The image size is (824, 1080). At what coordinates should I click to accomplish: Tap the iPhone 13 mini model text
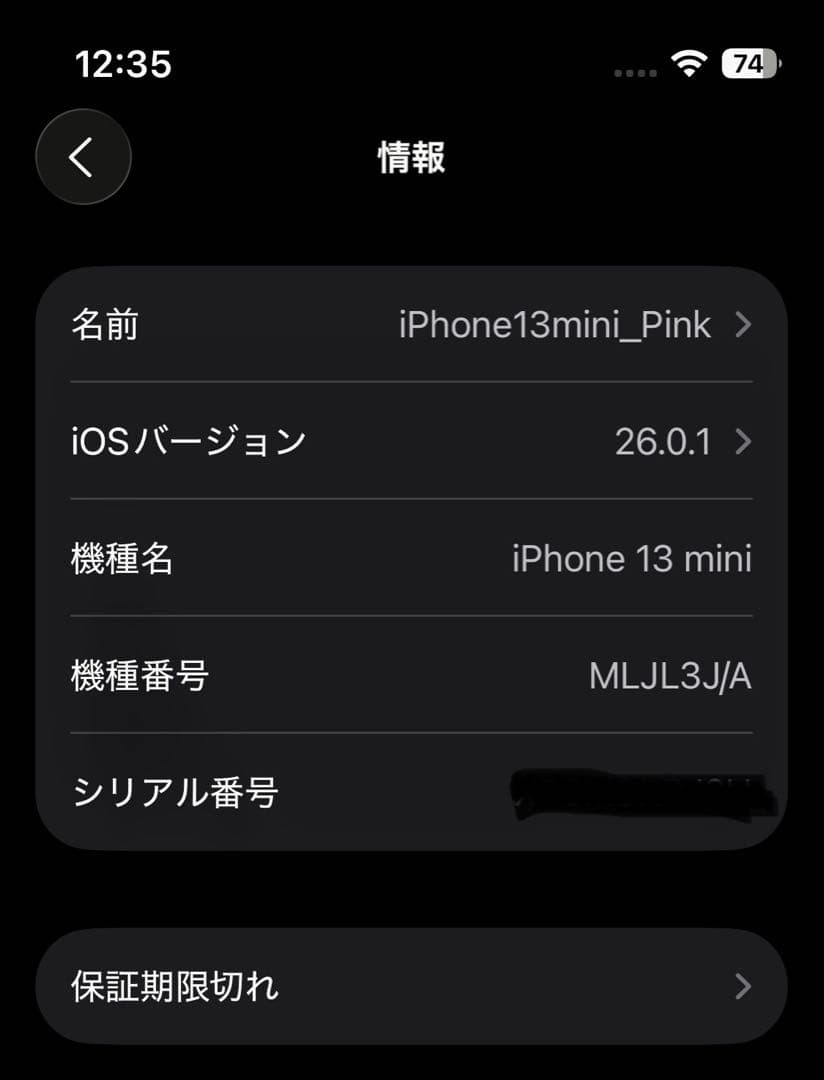(x=630, y=559)
